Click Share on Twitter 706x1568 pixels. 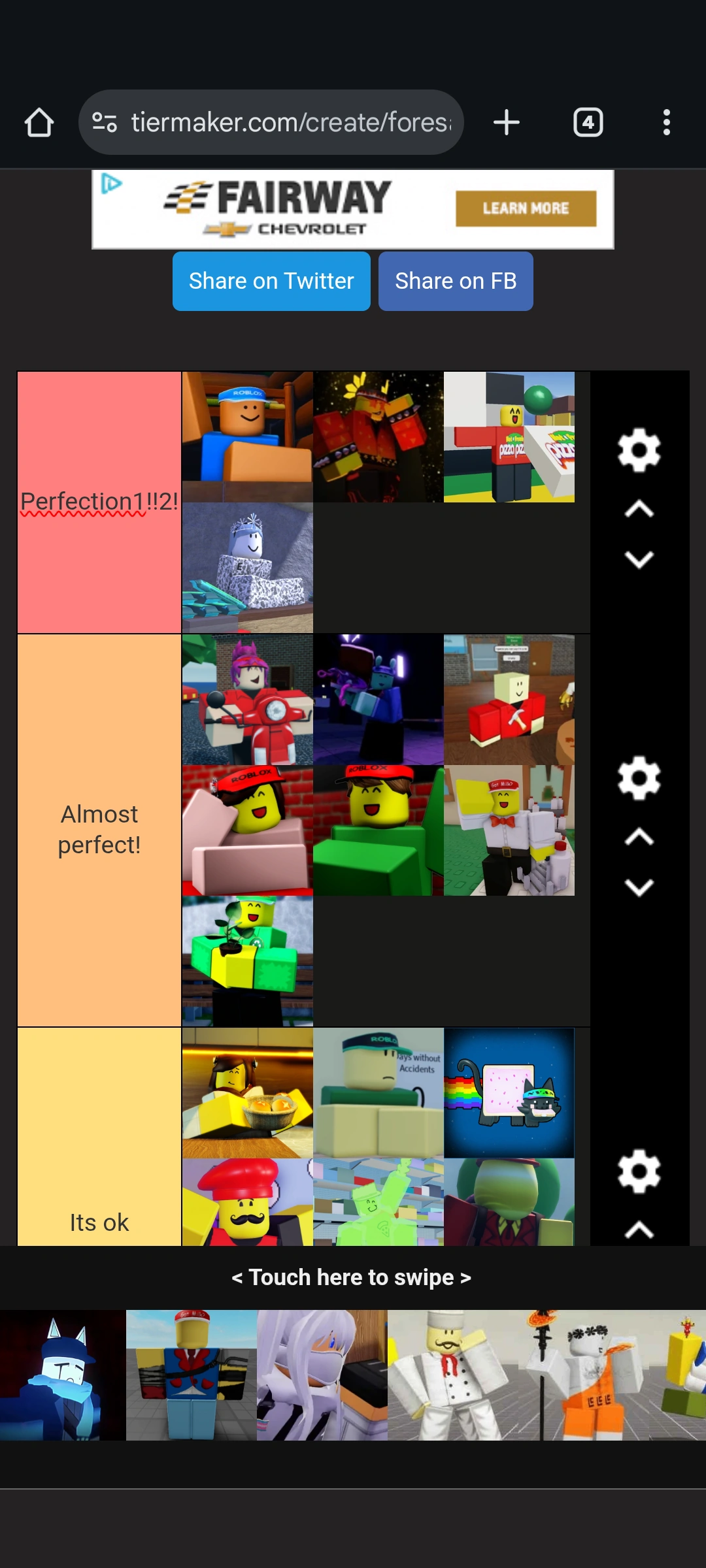pos(271,280)
